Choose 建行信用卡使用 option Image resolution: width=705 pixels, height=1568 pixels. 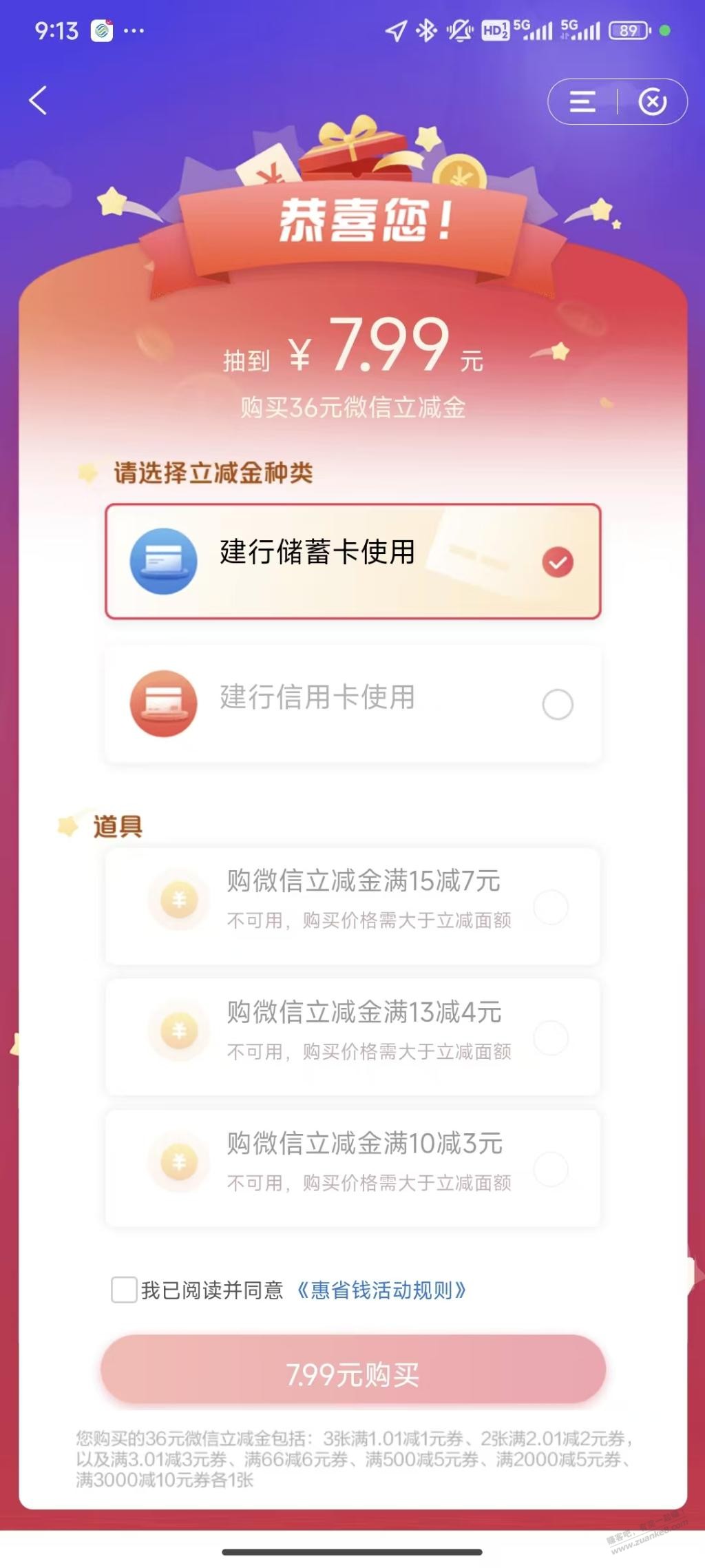[x=352, y=703]
